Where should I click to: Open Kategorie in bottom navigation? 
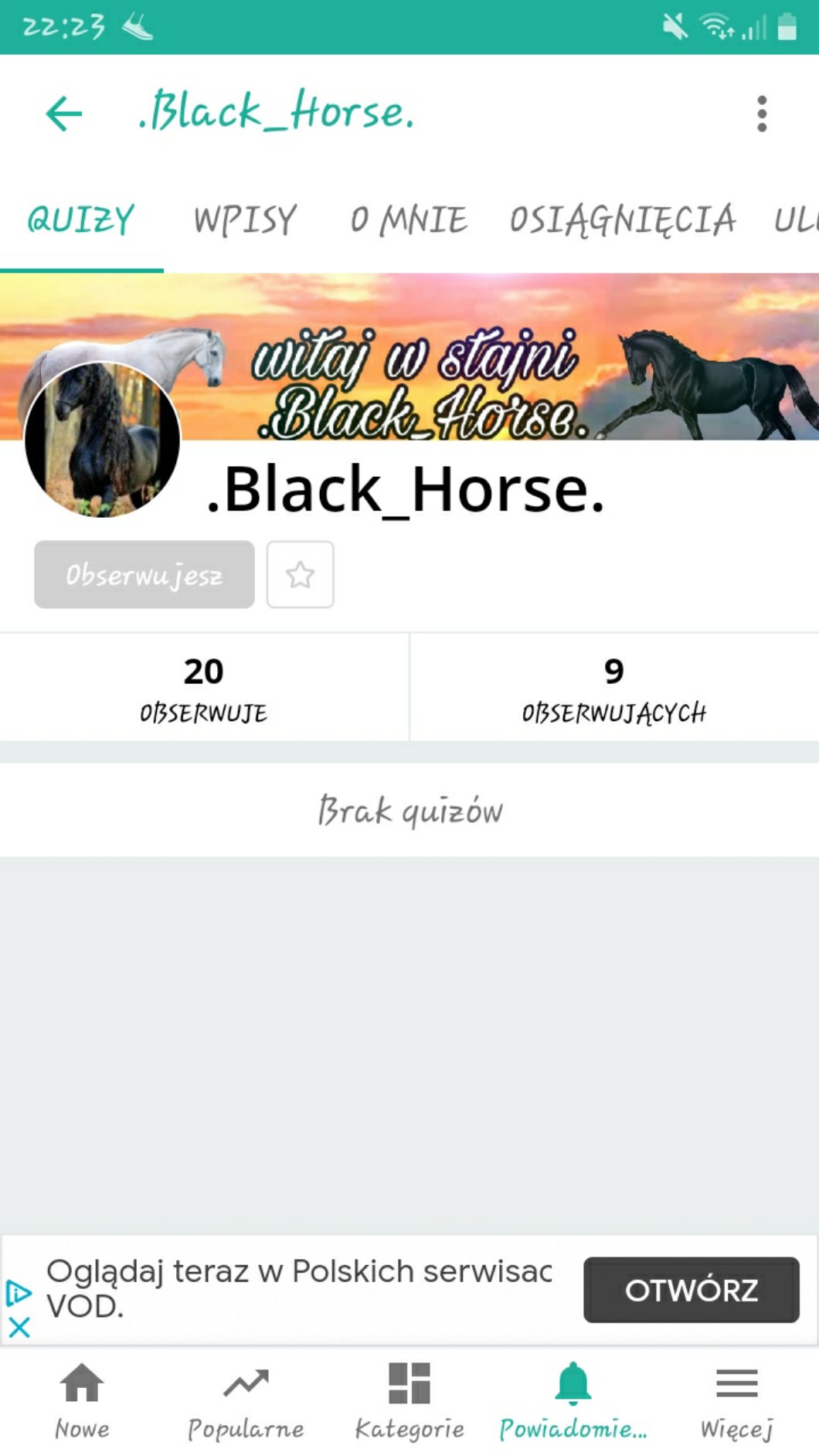pos(409,1400)
